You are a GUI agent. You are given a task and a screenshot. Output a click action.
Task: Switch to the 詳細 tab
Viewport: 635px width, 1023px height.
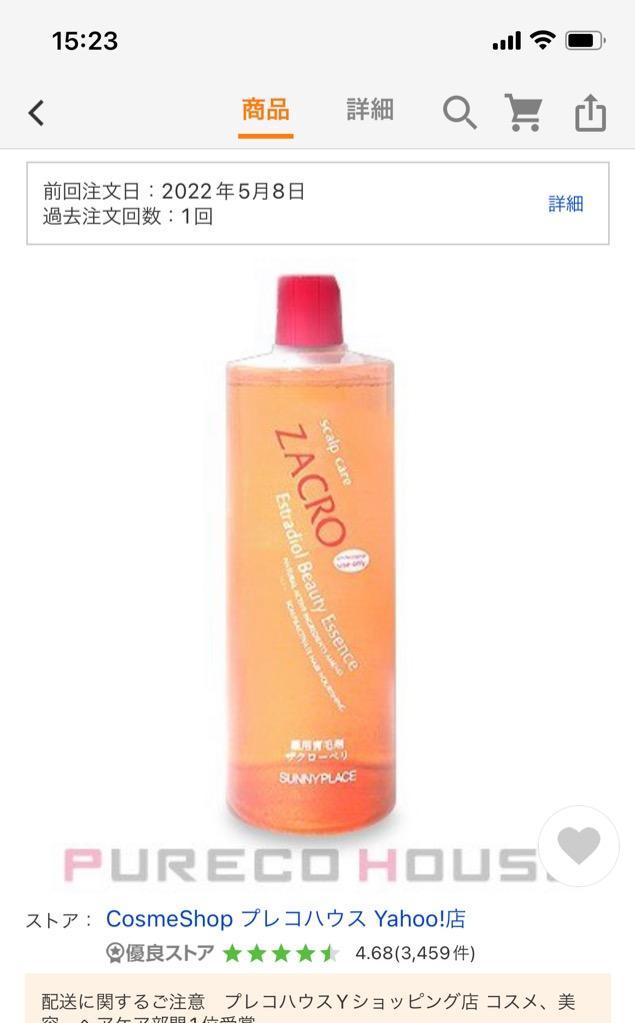point(370,110)
